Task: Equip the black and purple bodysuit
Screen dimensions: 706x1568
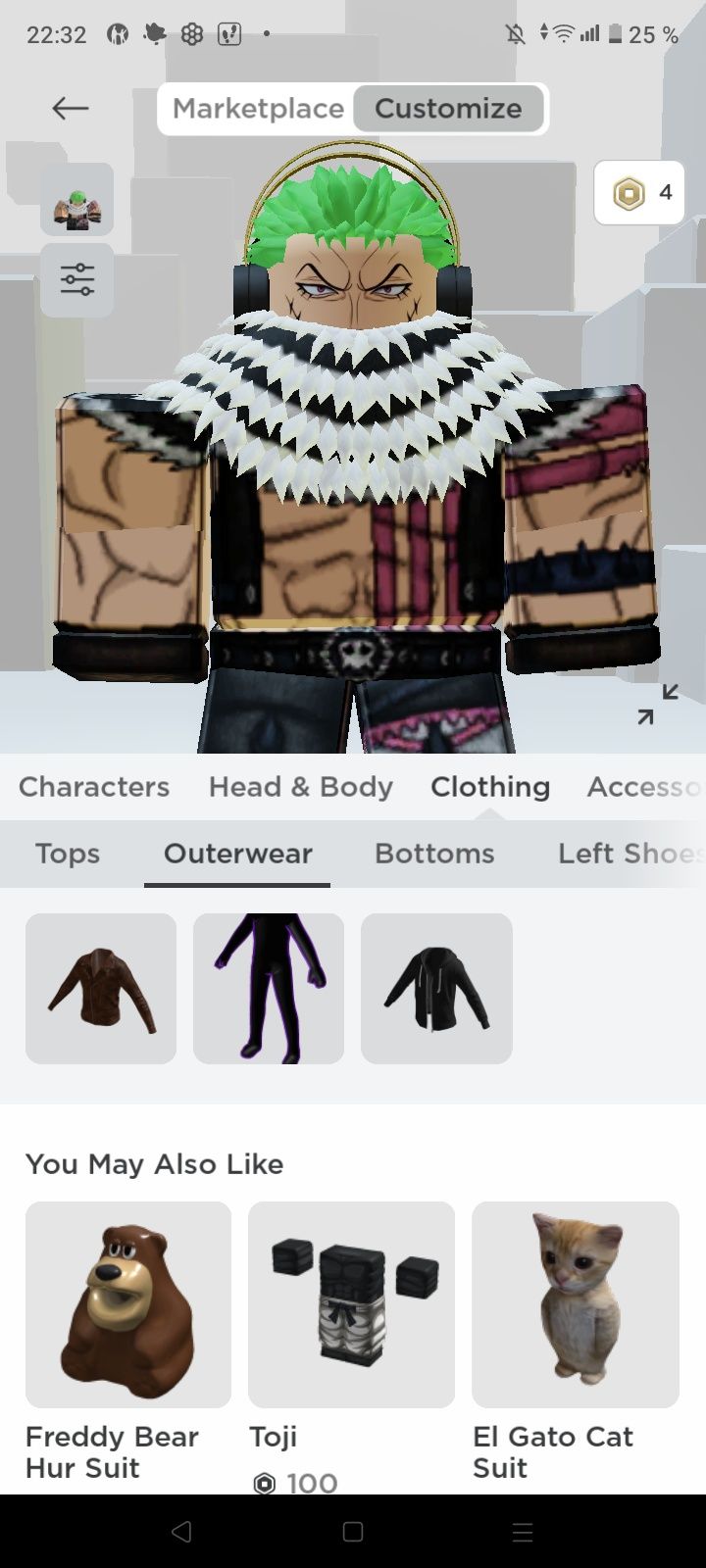Action: pyautogui.click(x=269, y=989)
